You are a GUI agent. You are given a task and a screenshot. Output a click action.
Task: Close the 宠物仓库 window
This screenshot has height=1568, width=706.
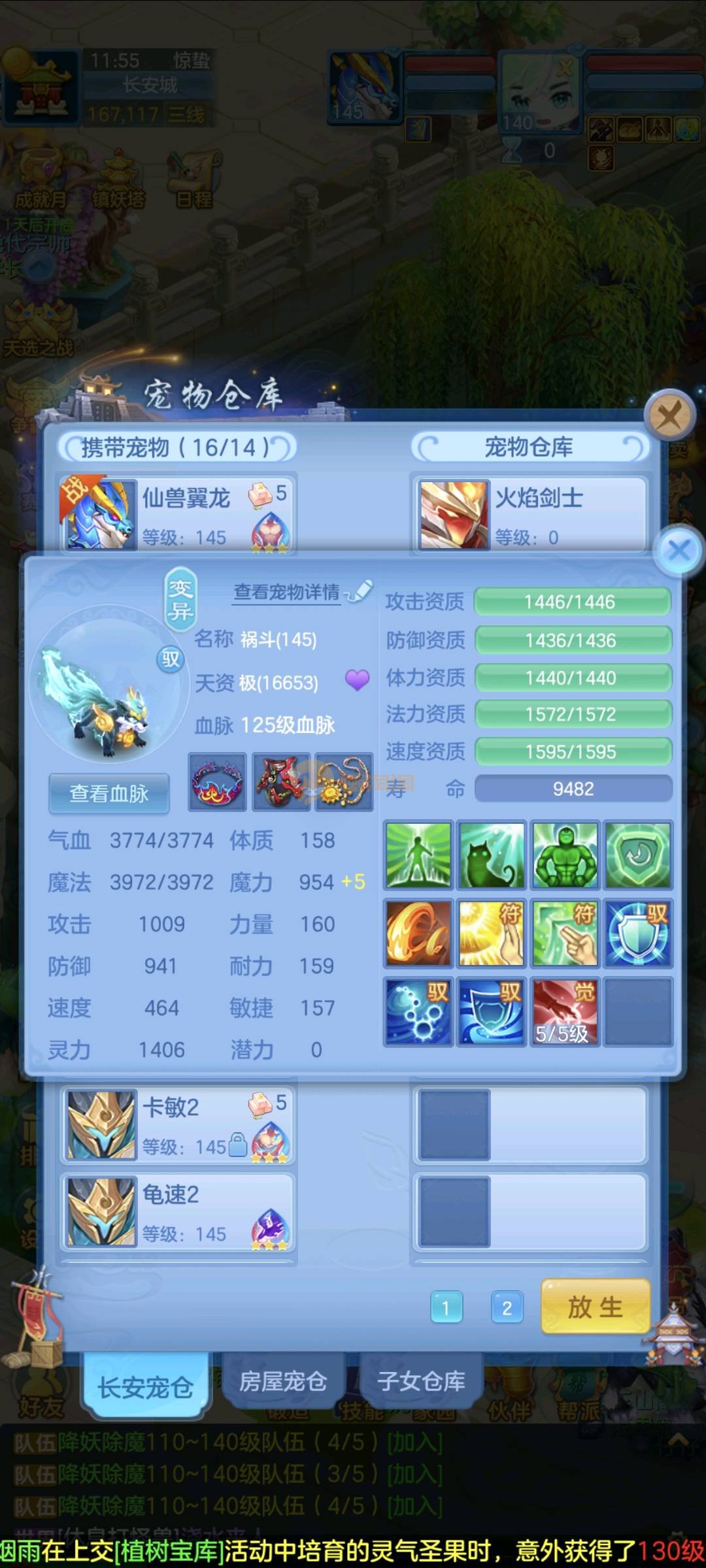tap(669, 415)
